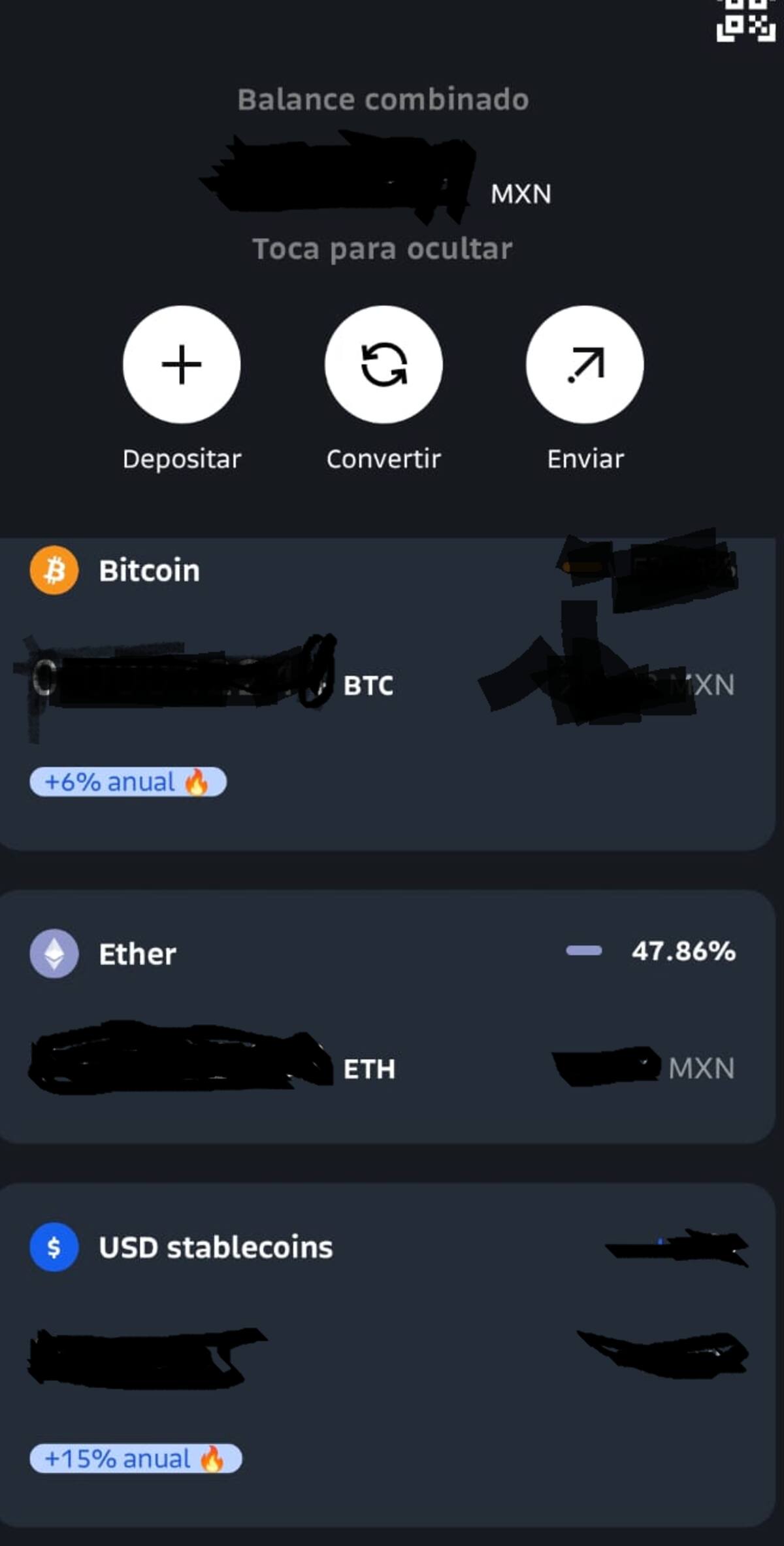This screenshot has width=784, height=1546.
Task: Tap the +6% anual Bitcoin chip
Action: click(x=128, y=782)
